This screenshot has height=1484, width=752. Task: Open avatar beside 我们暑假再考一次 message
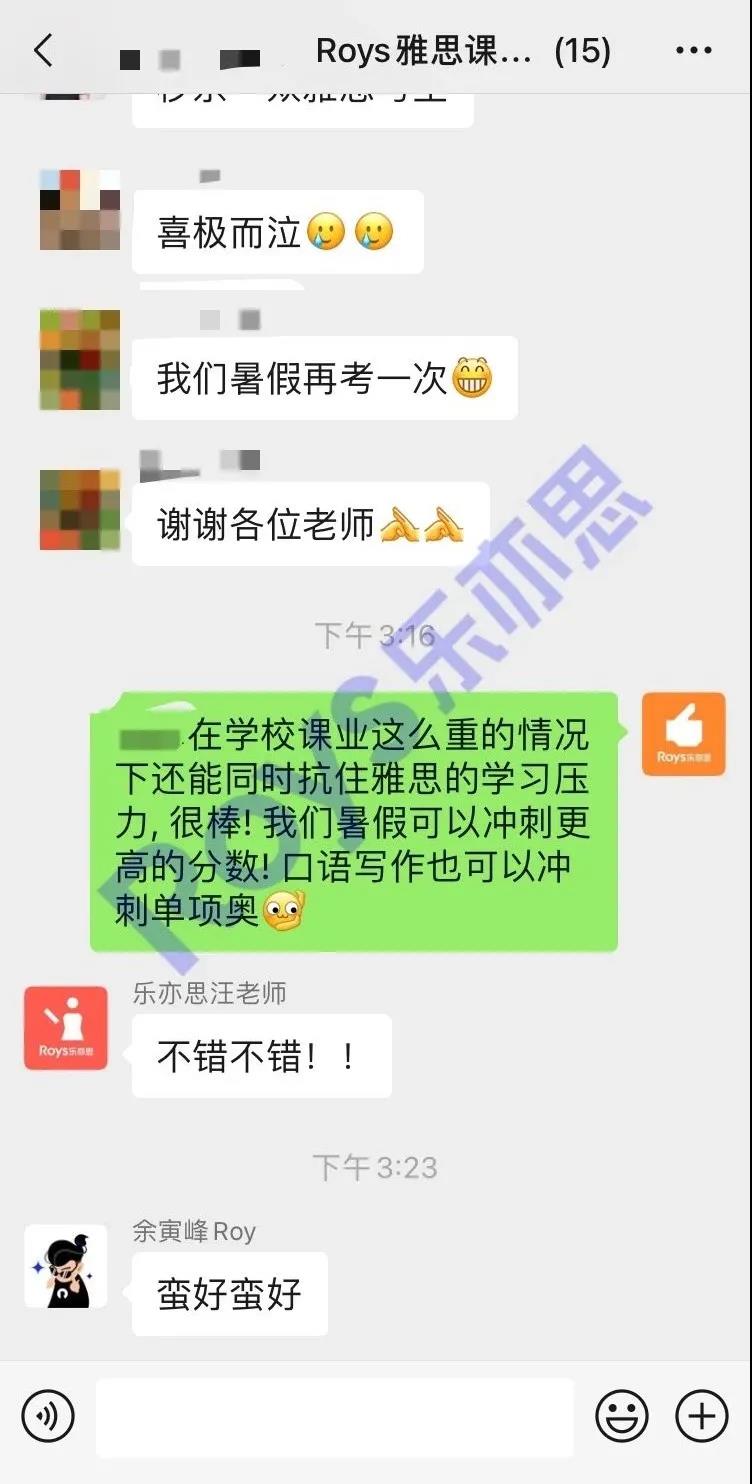[80, 359]
